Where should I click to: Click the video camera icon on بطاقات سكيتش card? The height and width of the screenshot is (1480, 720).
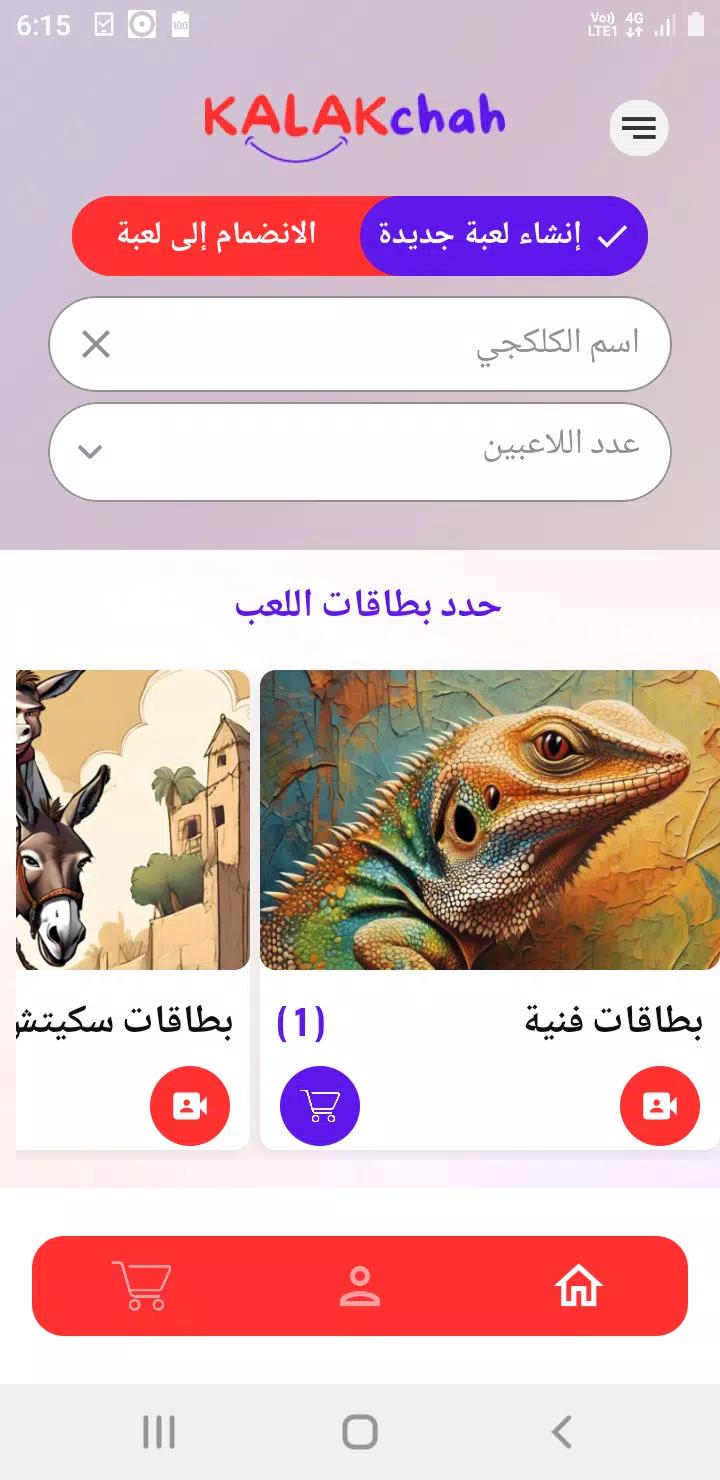(190, 1105)
